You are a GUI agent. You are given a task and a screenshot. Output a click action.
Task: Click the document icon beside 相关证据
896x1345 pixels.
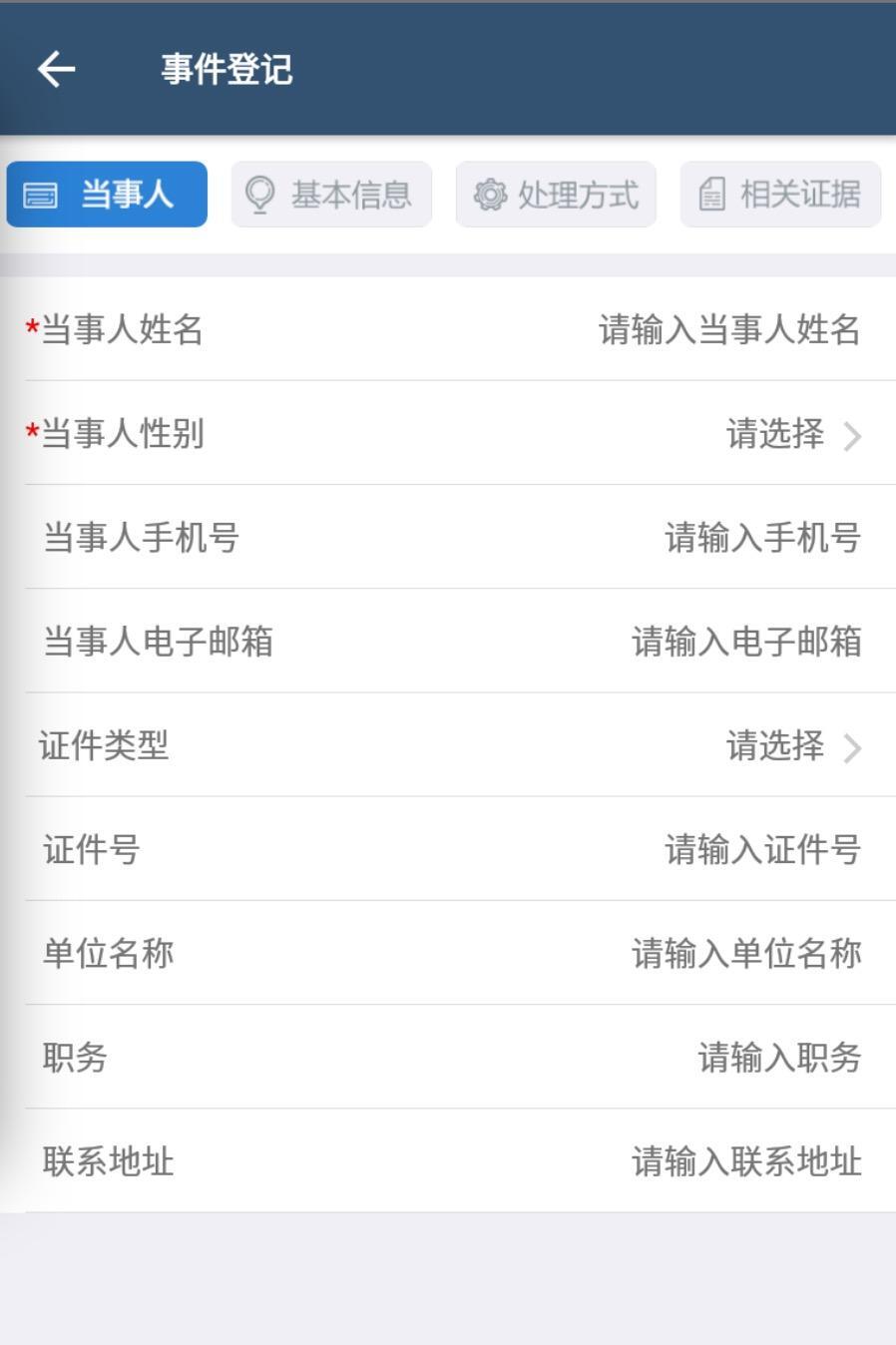click(x=710, y=195)
